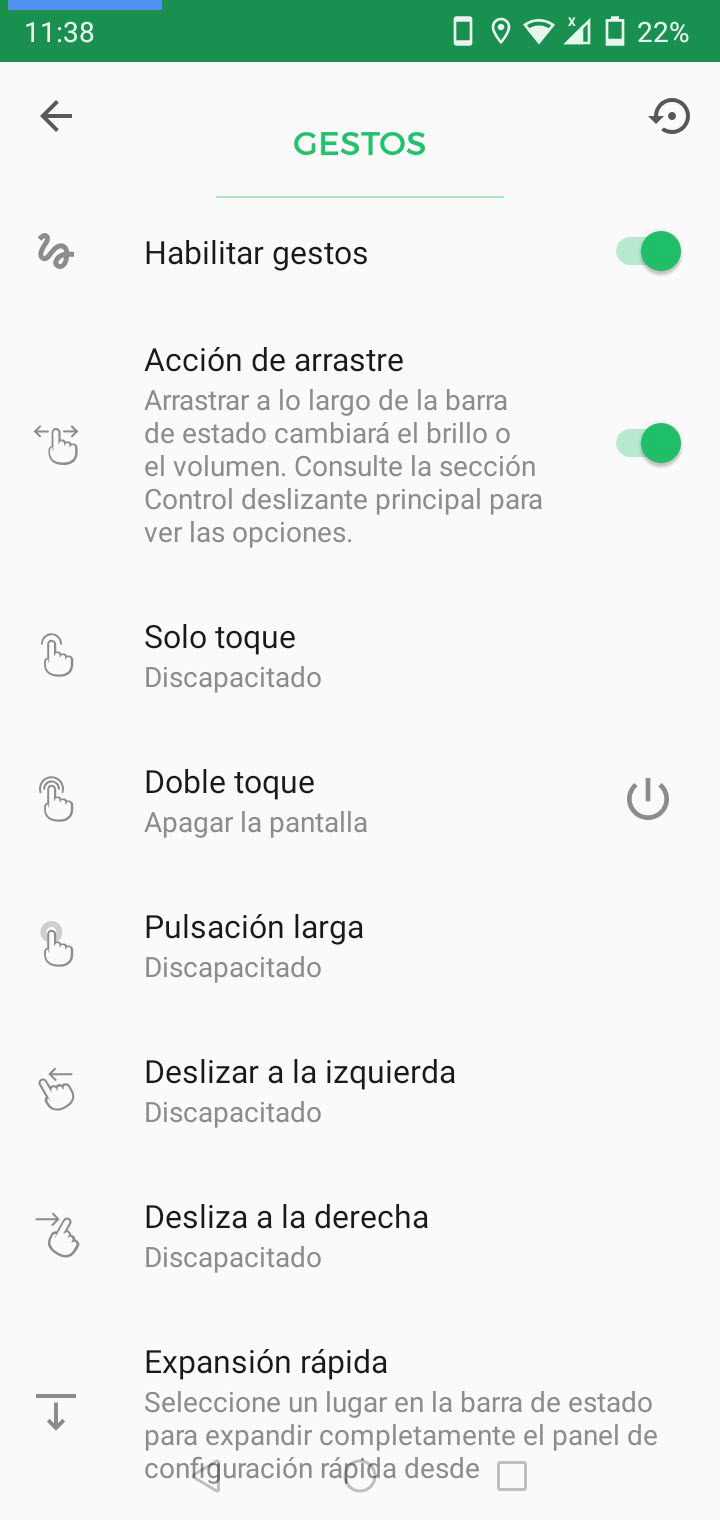Toggle the Habilitar gestos switch

click(x=648, y=251)
